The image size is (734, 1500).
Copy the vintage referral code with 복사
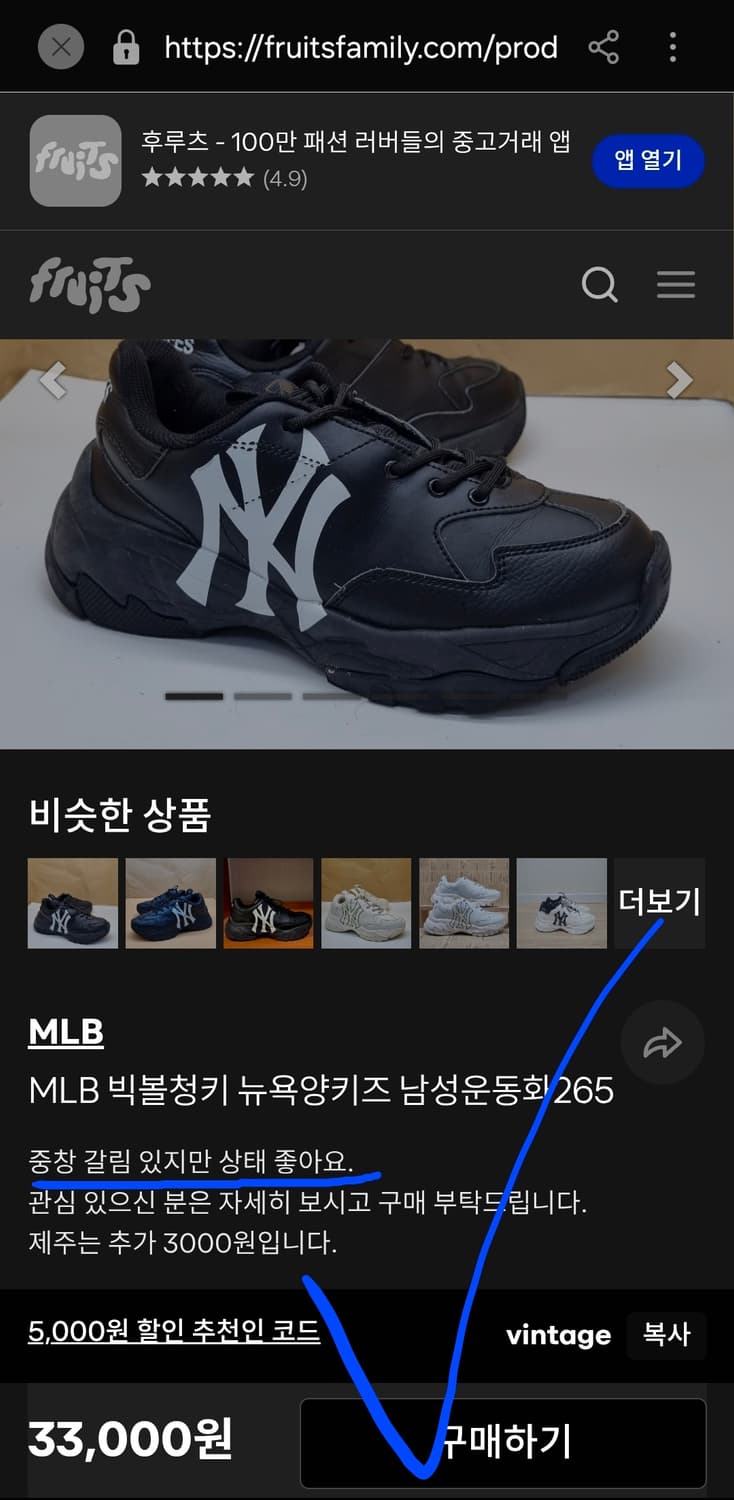(667, 1334)
